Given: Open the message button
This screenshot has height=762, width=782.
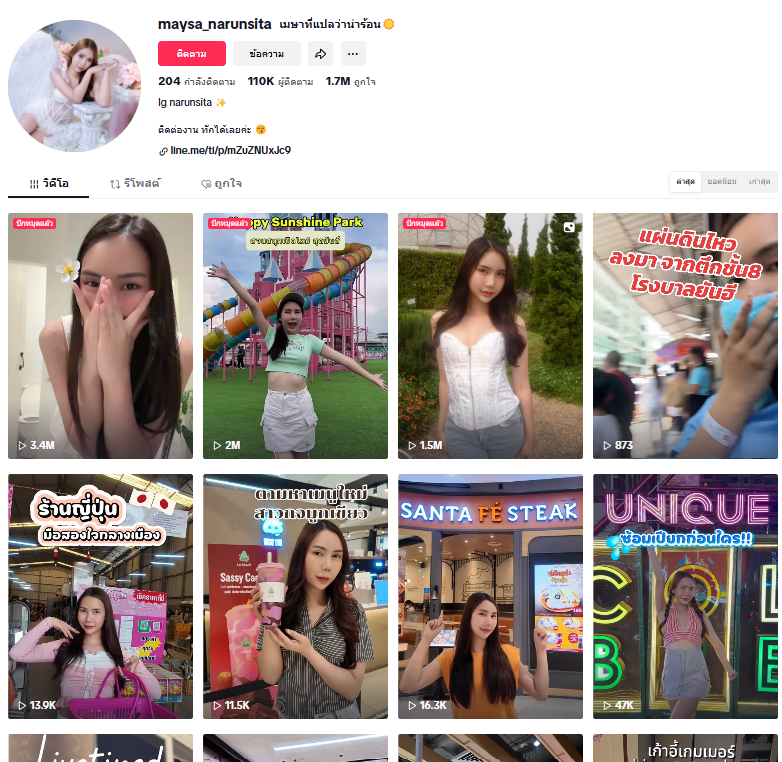Looking at the screenshot, I should pyautogui.click(x=266, y=54).
